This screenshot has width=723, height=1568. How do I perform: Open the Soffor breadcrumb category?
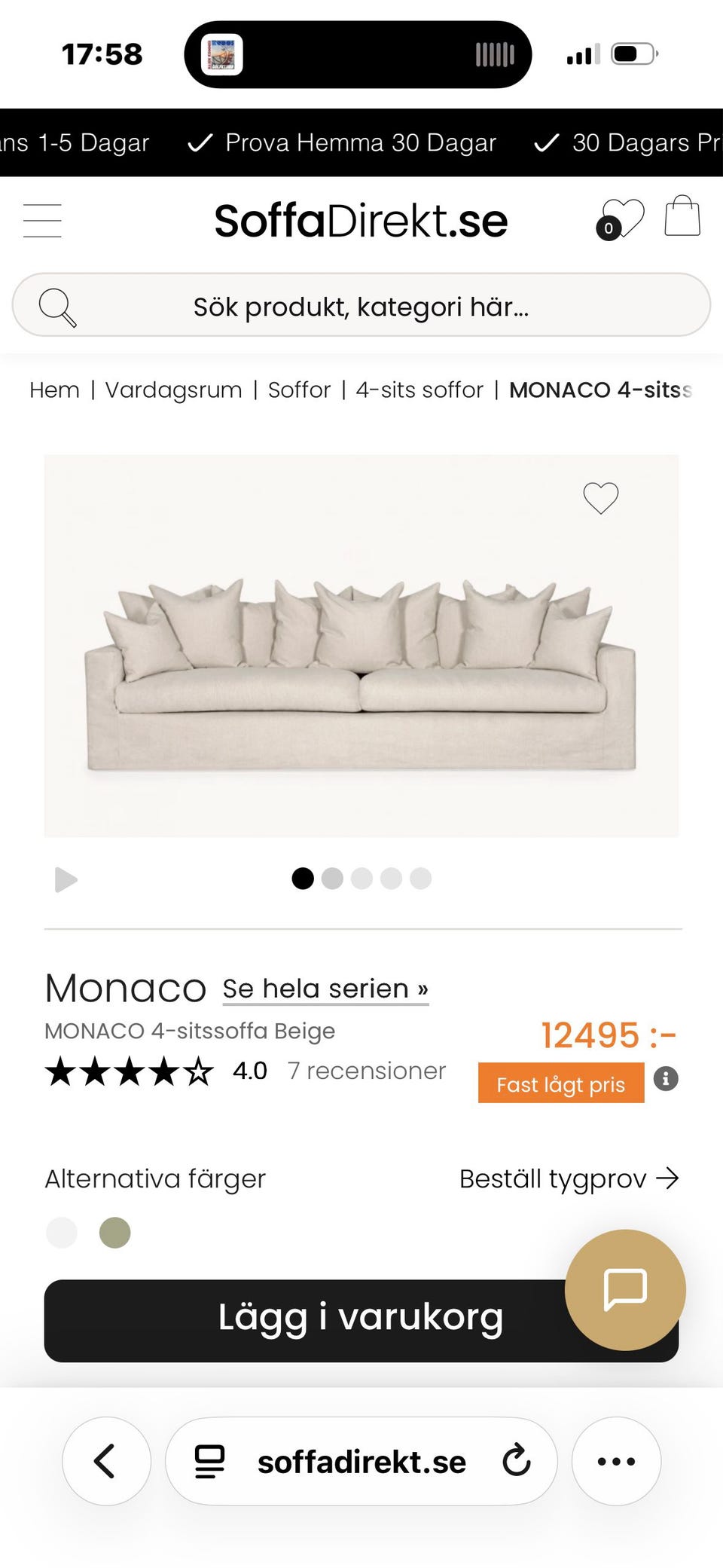coord(299,390)
